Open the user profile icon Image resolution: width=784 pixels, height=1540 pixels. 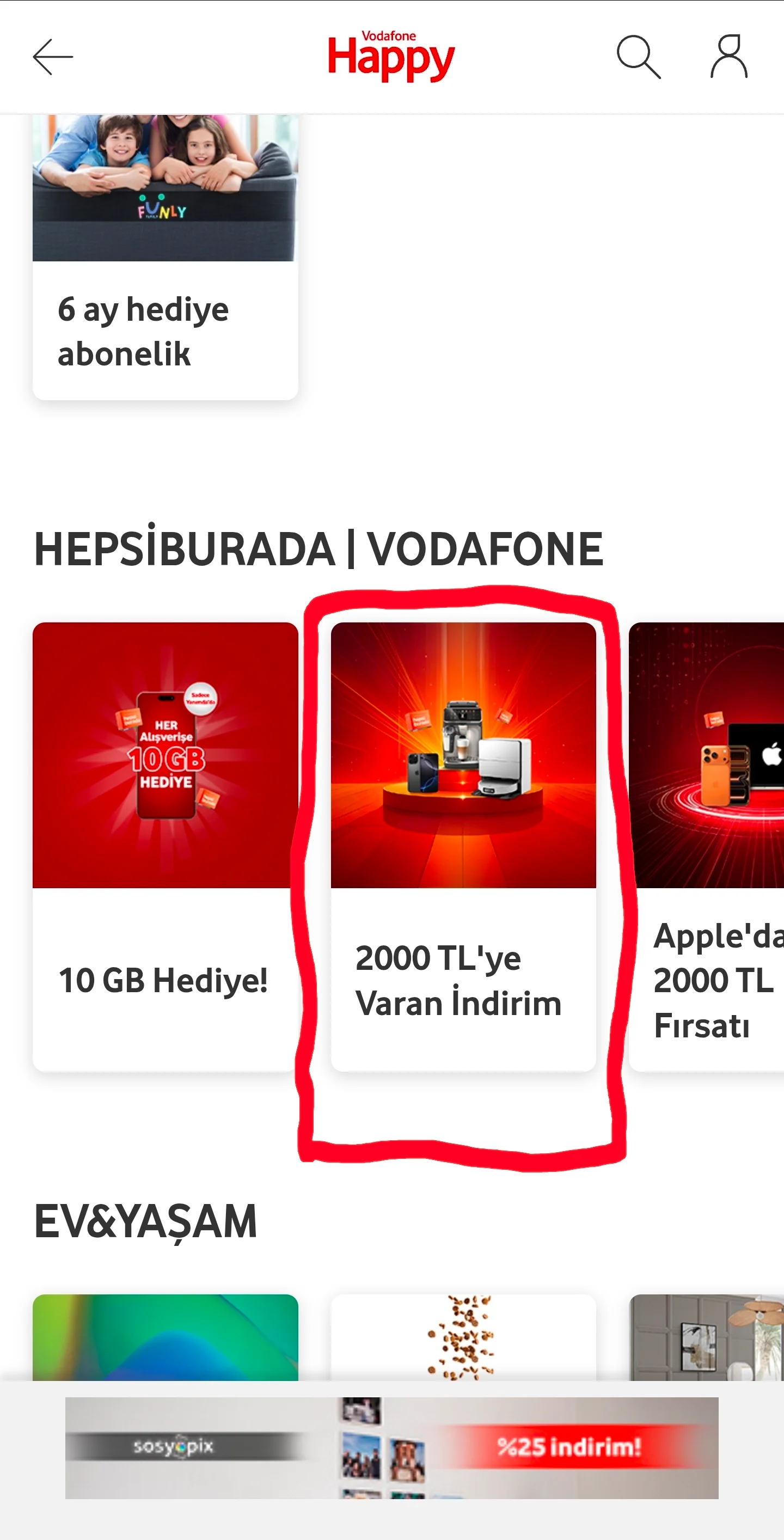coord(728,57)
